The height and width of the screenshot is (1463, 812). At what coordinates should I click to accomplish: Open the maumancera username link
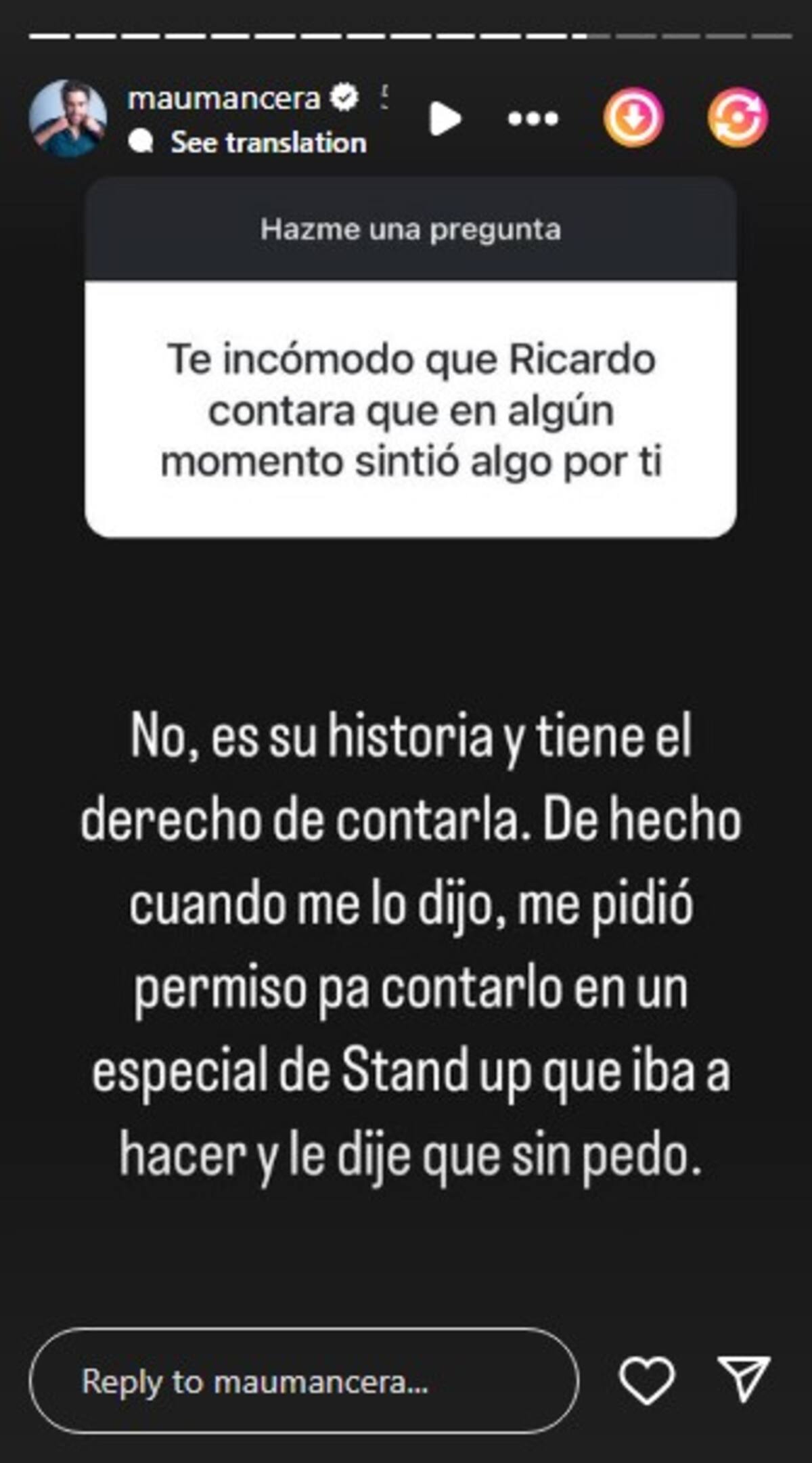pos(223,99)
